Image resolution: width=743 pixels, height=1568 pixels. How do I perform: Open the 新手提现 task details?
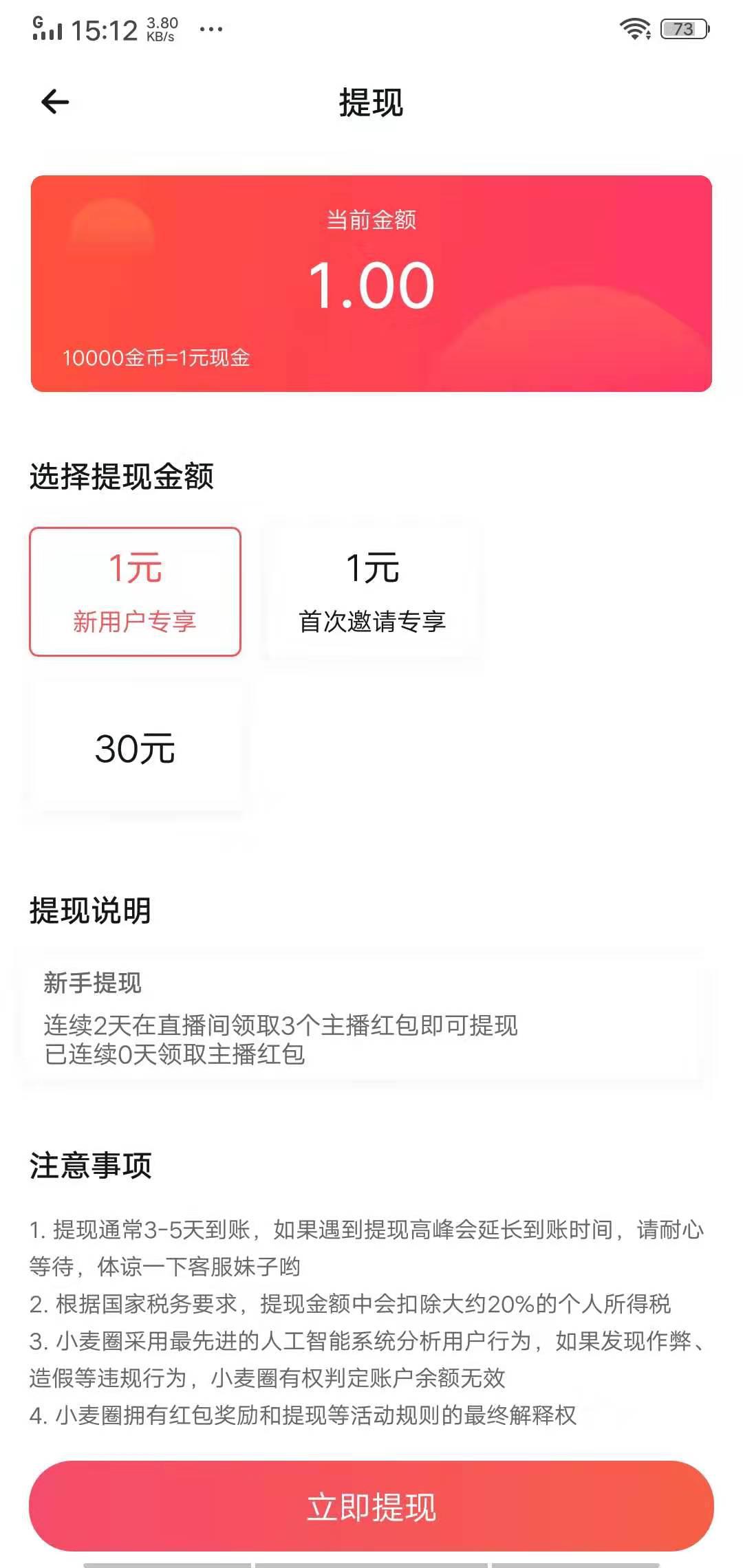[x=92, y=983]
